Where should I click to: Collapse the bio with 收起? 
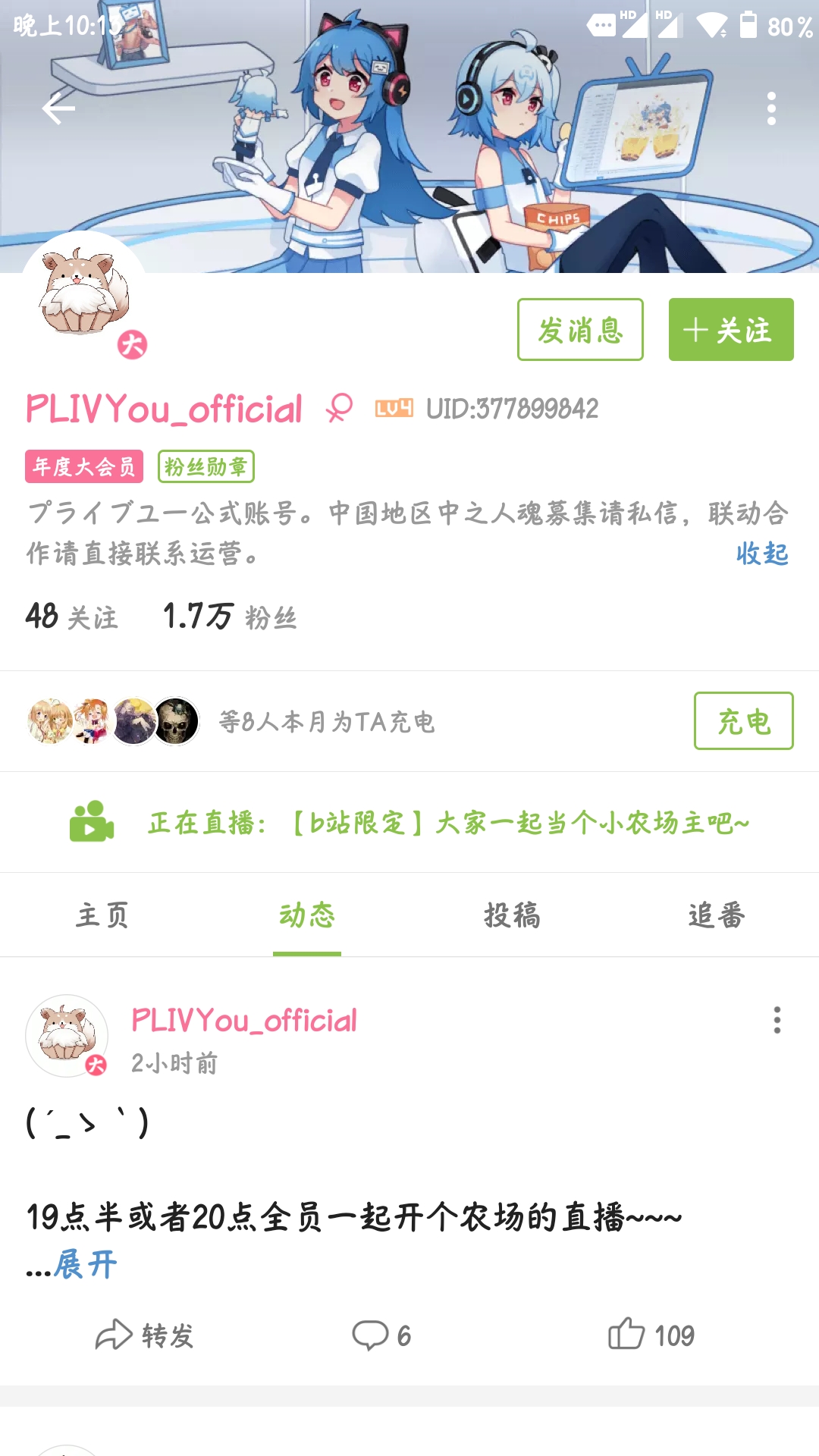click(x=761, y=554)
